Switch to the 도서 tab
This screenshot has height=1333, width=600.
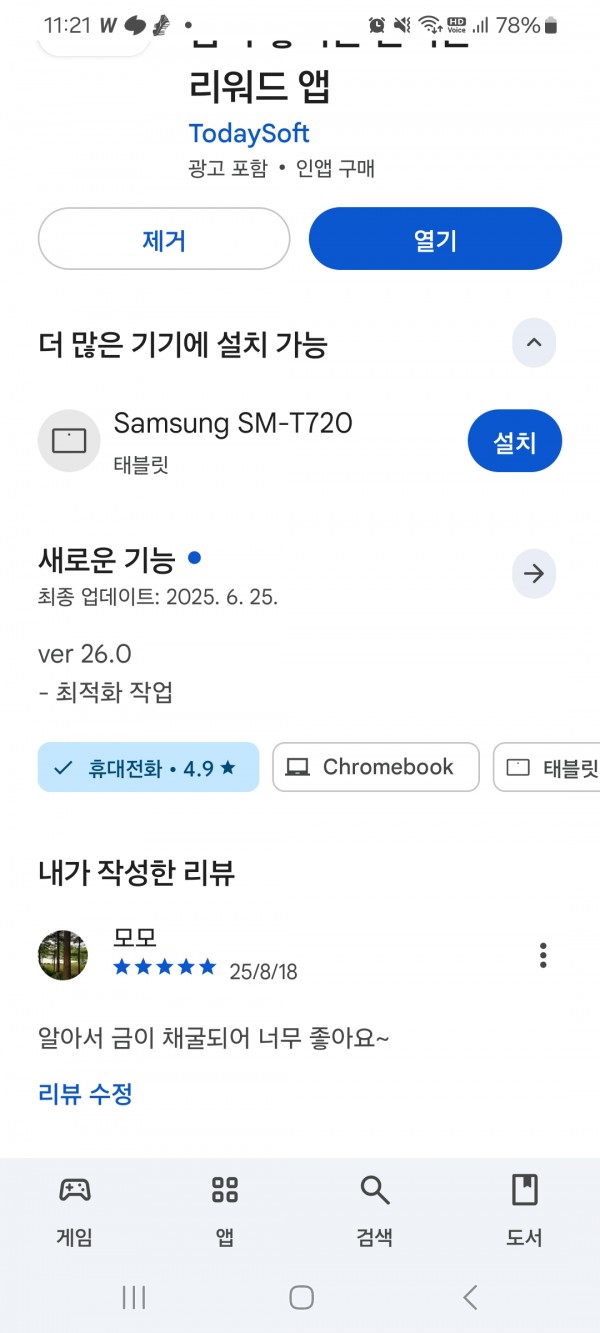524,1211
